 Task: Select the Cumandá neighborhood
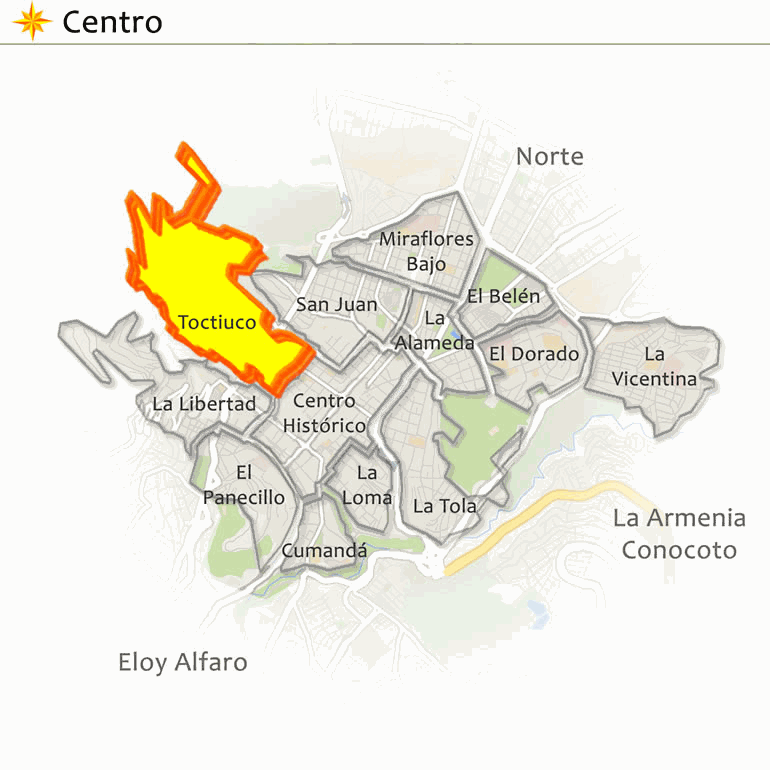point(323,550)
